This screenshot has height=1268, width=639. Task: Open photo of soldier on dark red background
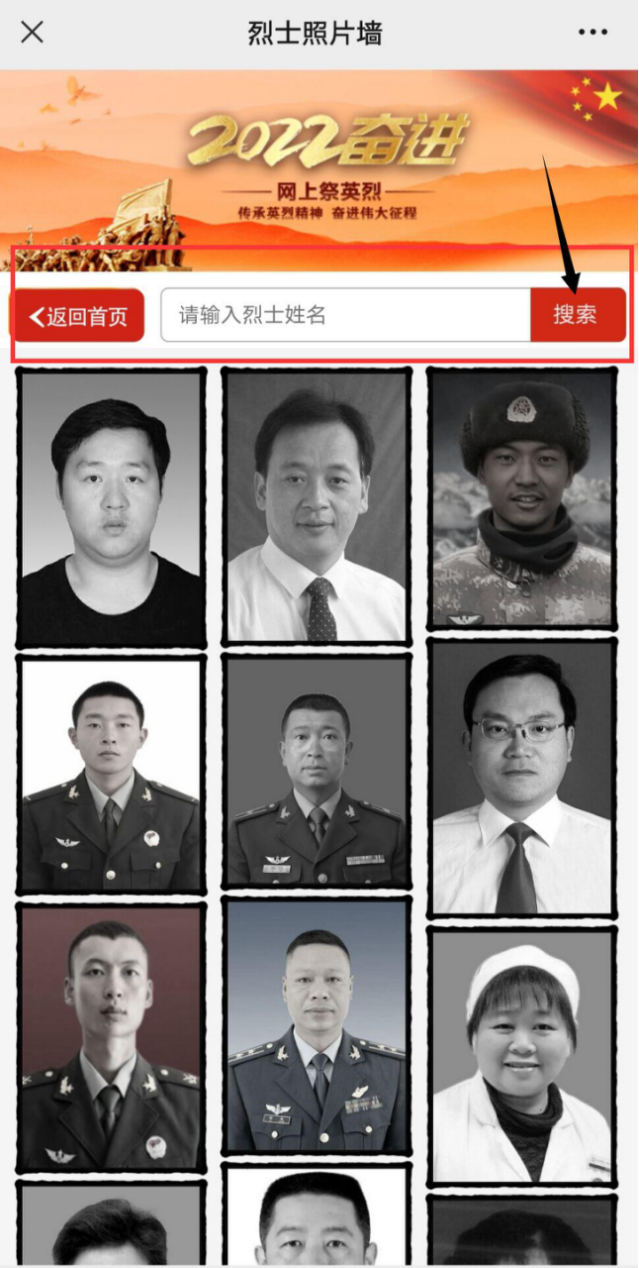(111, 1038)
